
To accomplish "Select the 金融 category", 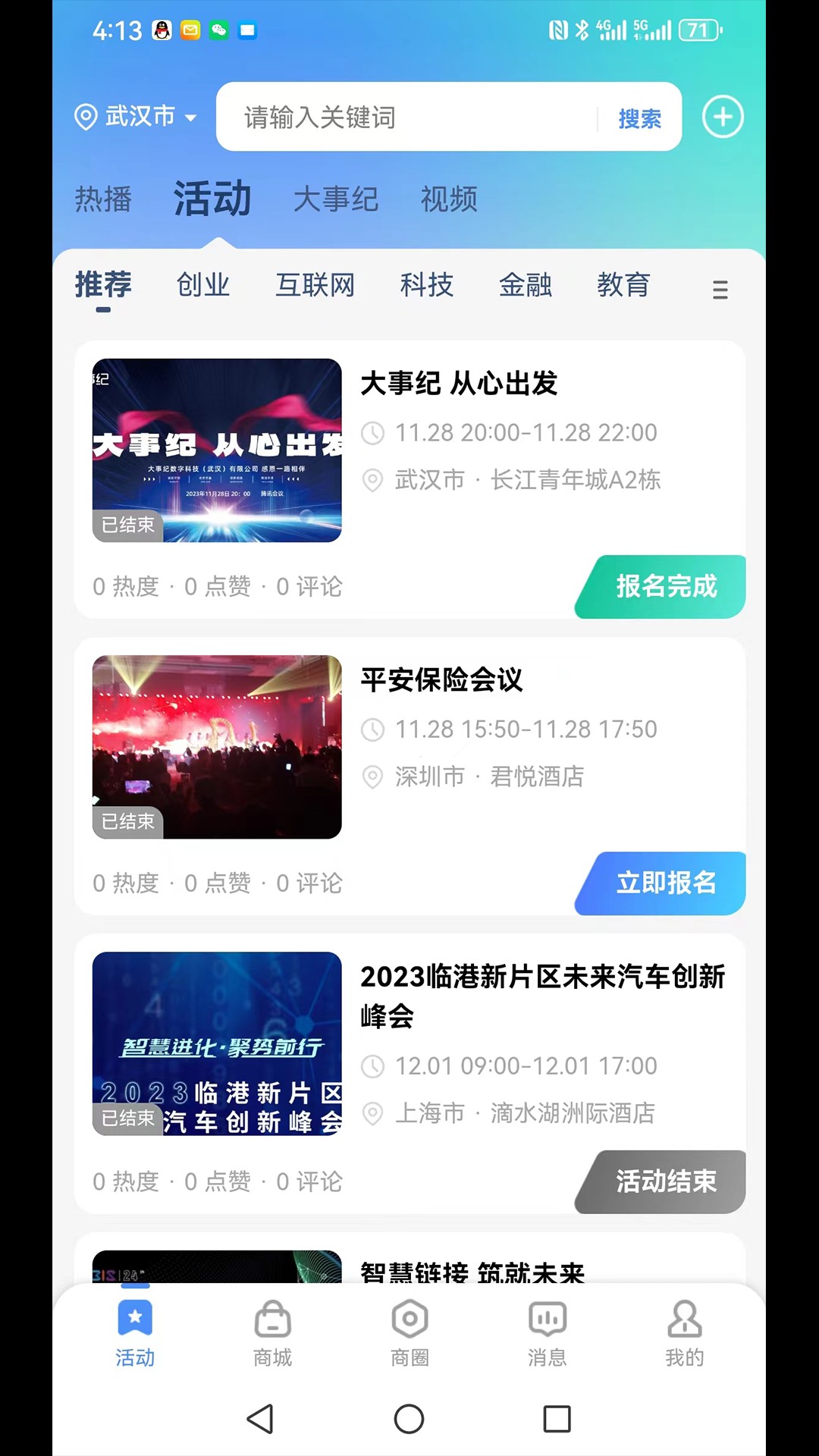I will click(x=526, y=285).
